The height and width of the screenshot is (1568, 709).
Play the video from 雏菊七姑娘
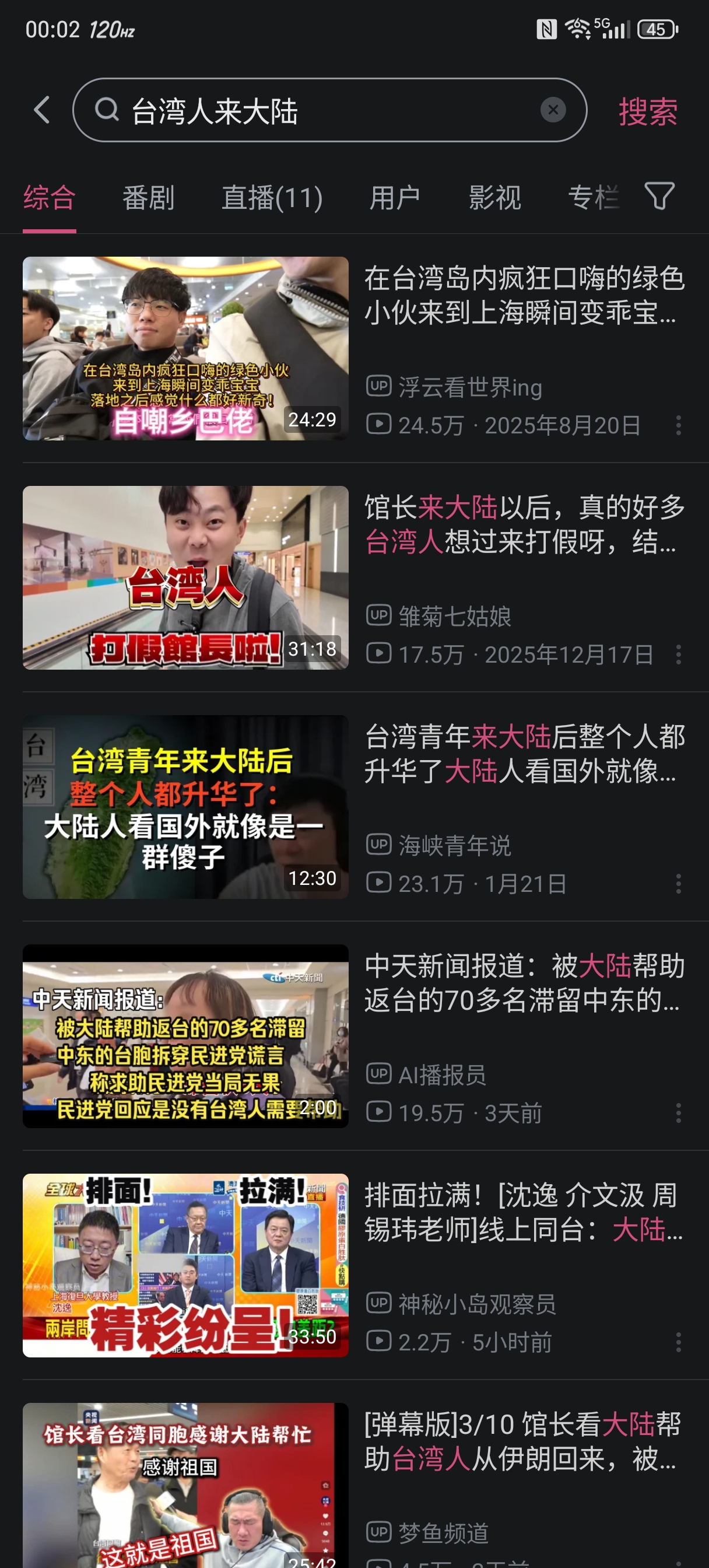(x=185, y=577)
